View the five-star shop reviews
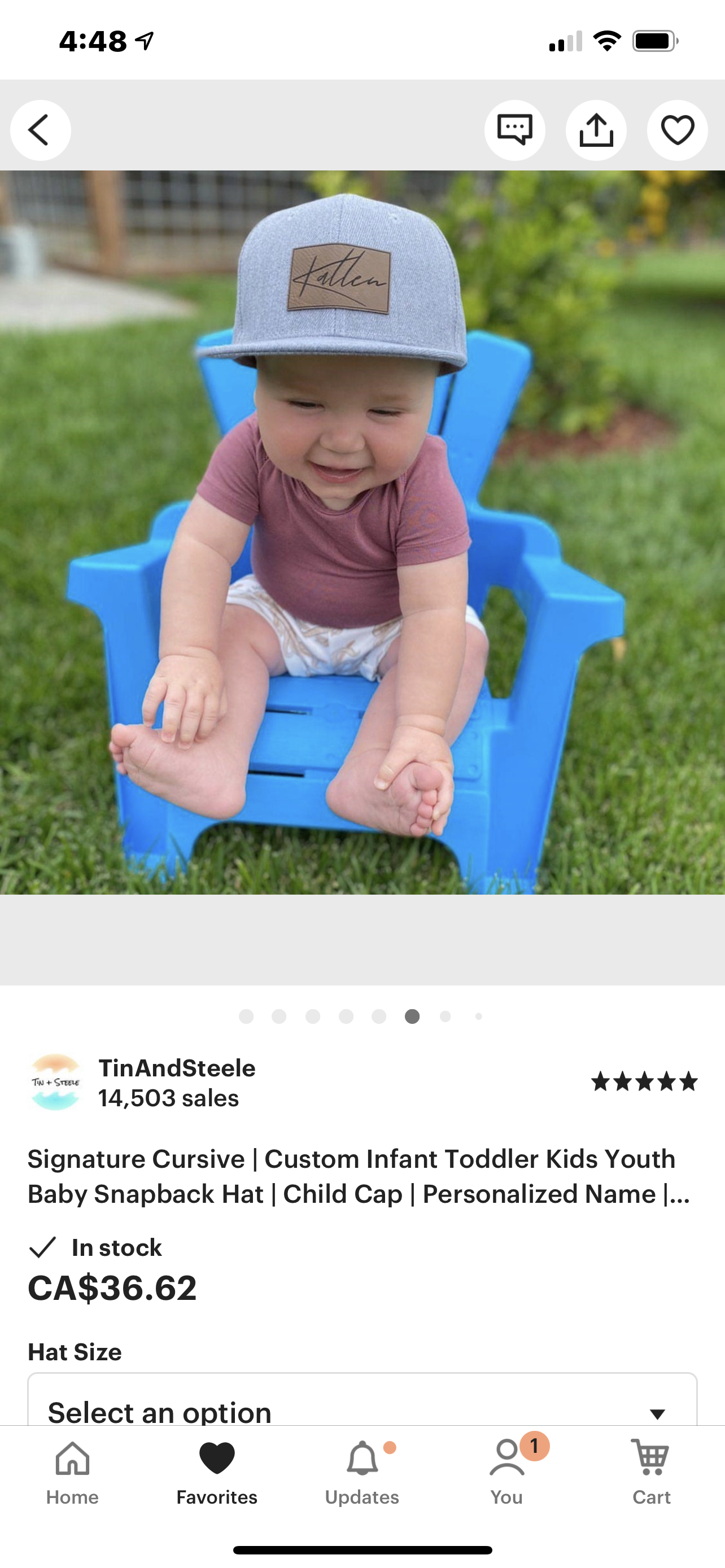 (x=644, y=1081)
